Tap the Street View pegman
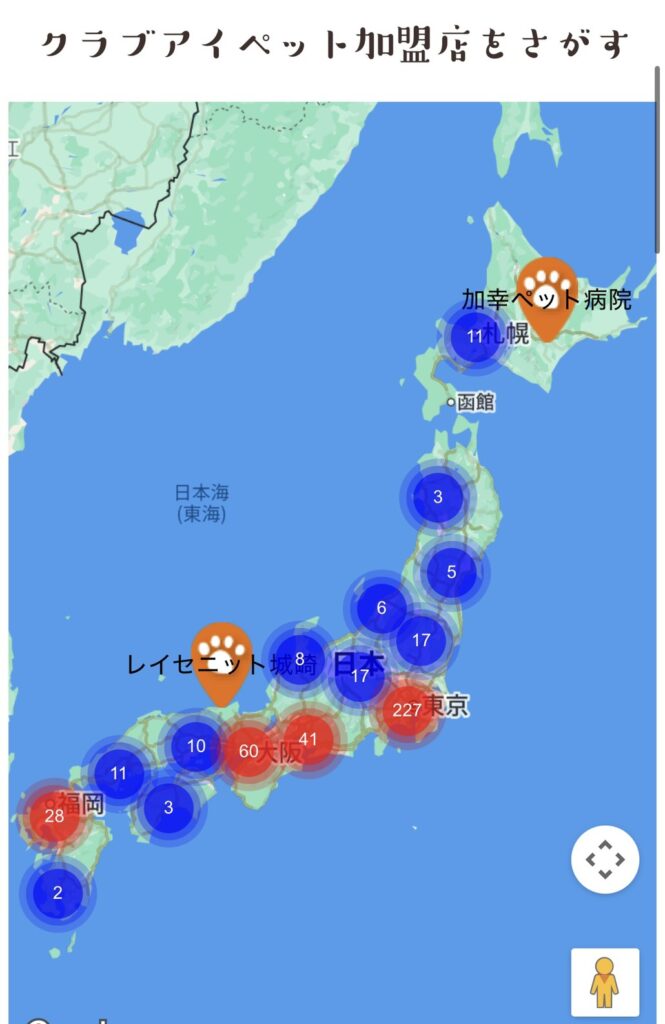Image resolution: width=665 pixels, height=1024 pixels. coord(604,982)
